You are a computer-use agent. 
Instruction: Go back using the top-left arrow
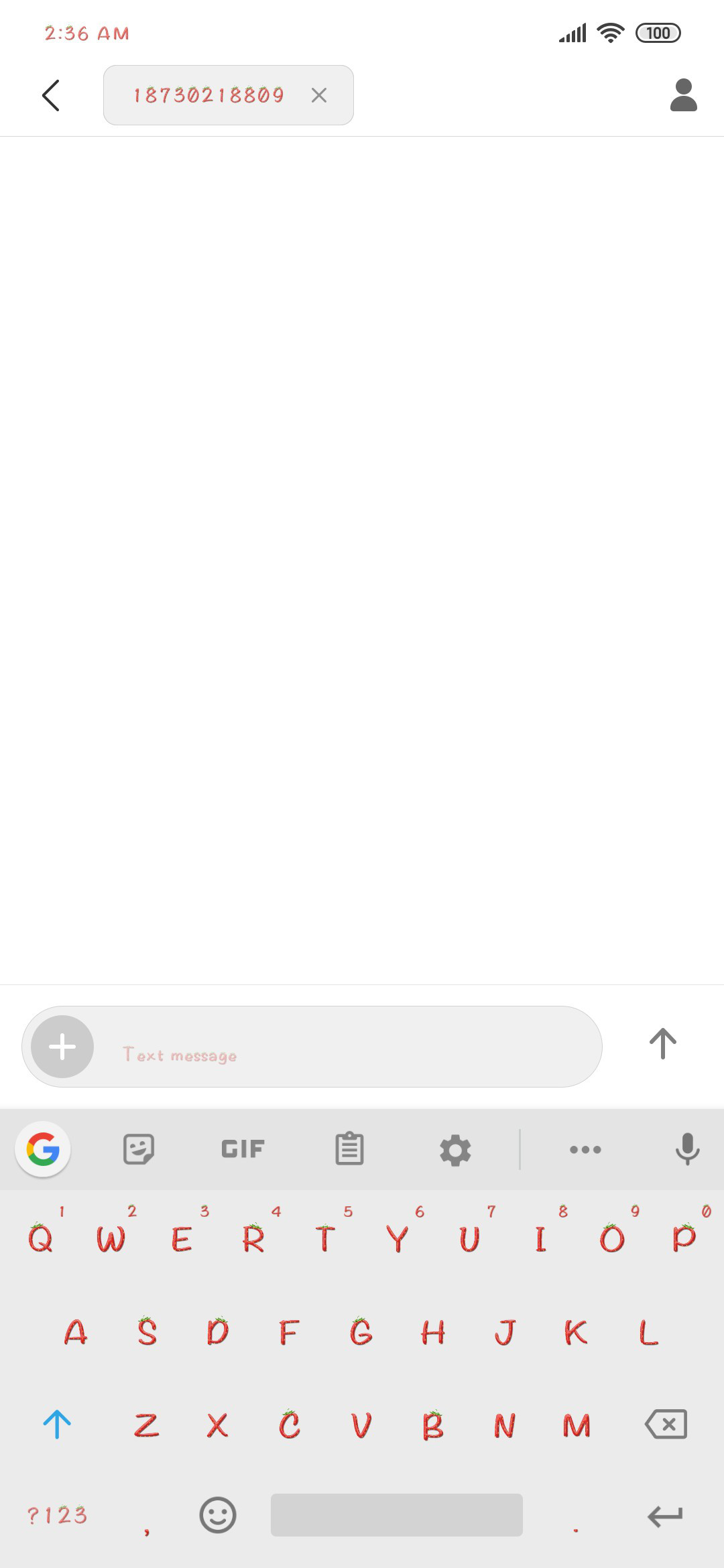pyautogui.click(x=51, y=95)
